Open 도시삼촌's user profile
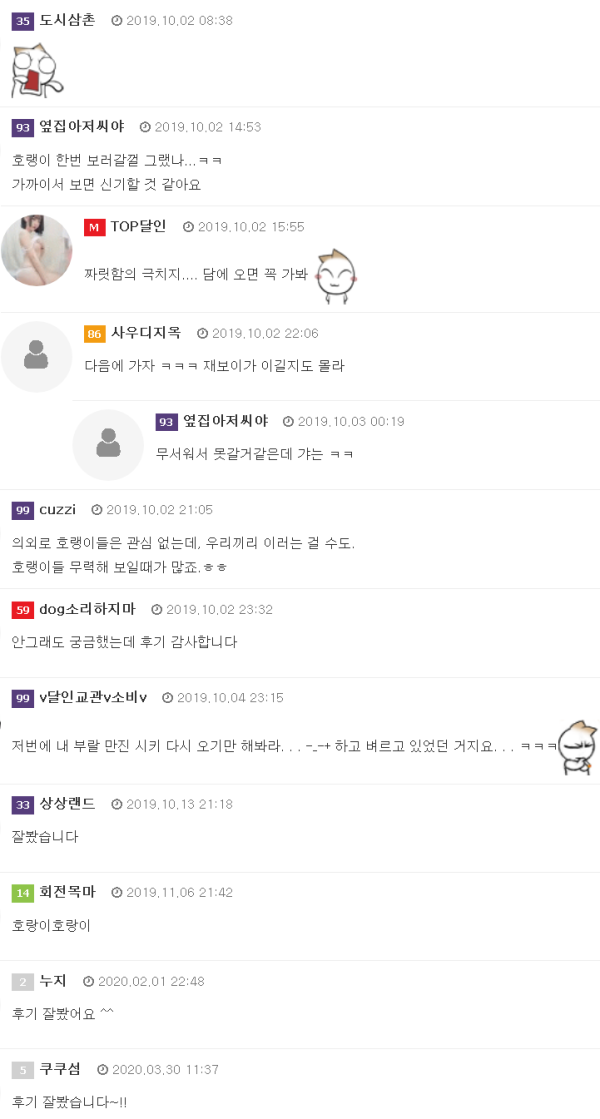 coord(67,20)
